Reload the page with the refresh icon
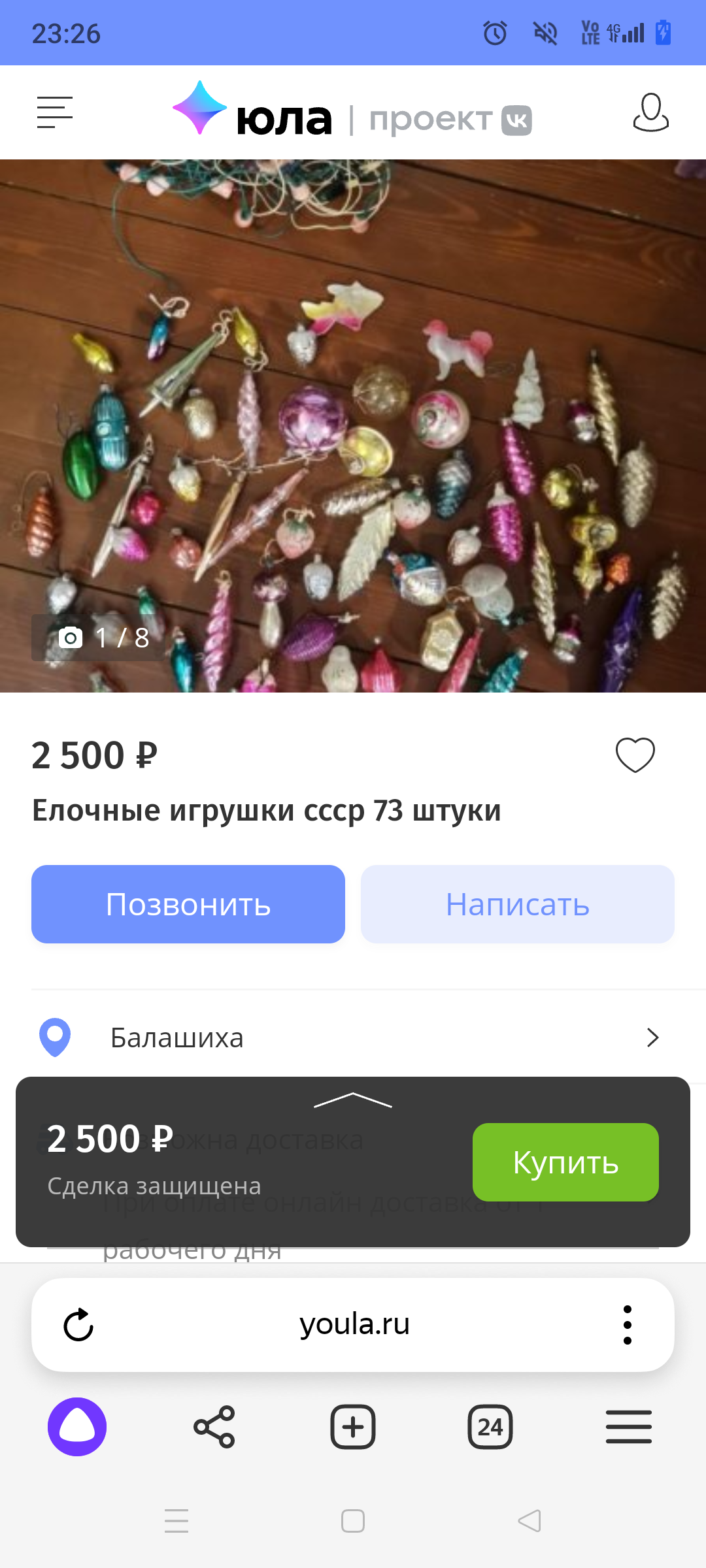 [78, 1325]
